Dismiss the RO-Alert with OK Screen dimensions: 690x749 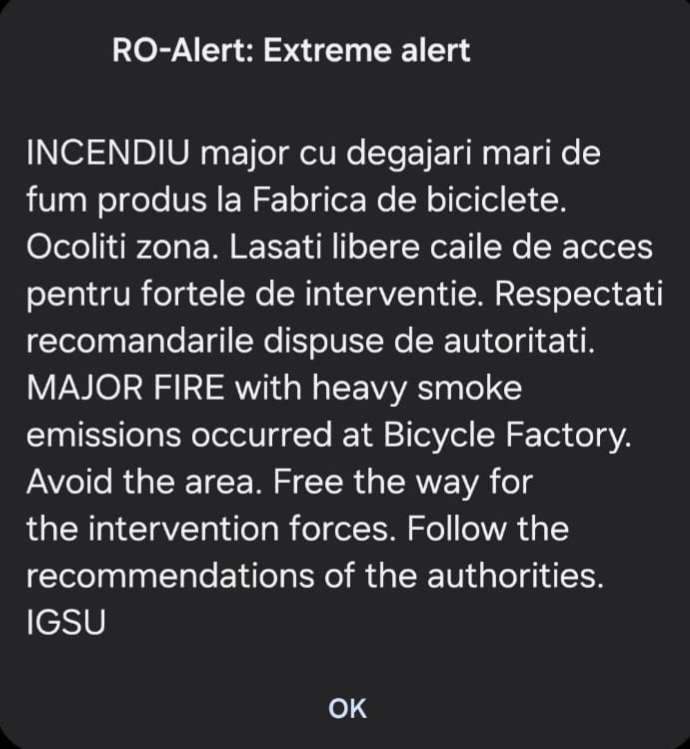tap(347, 709)
